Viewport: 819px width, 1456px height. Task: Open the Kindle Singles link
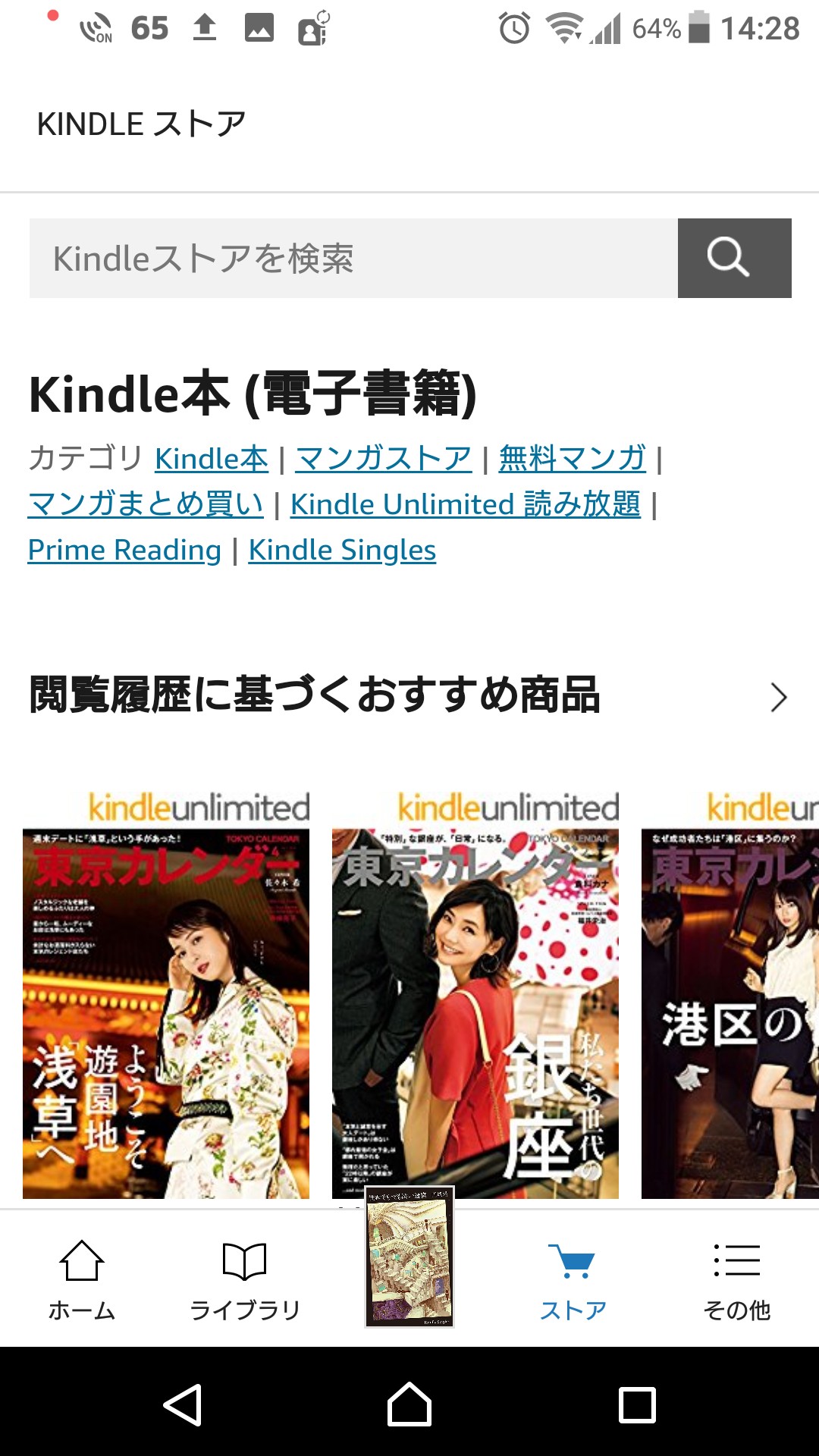(342, 550)
